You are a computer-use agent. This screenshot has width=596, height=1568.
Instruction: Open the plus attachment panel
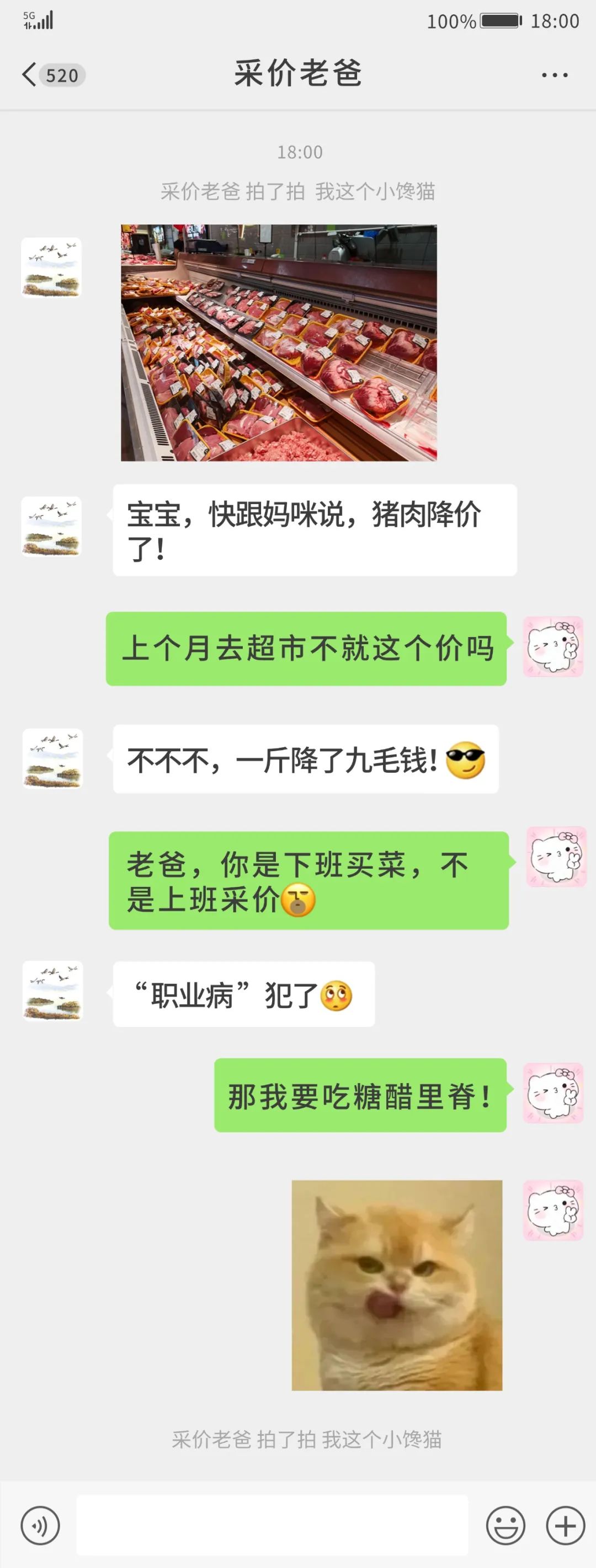pos(565,1526)
